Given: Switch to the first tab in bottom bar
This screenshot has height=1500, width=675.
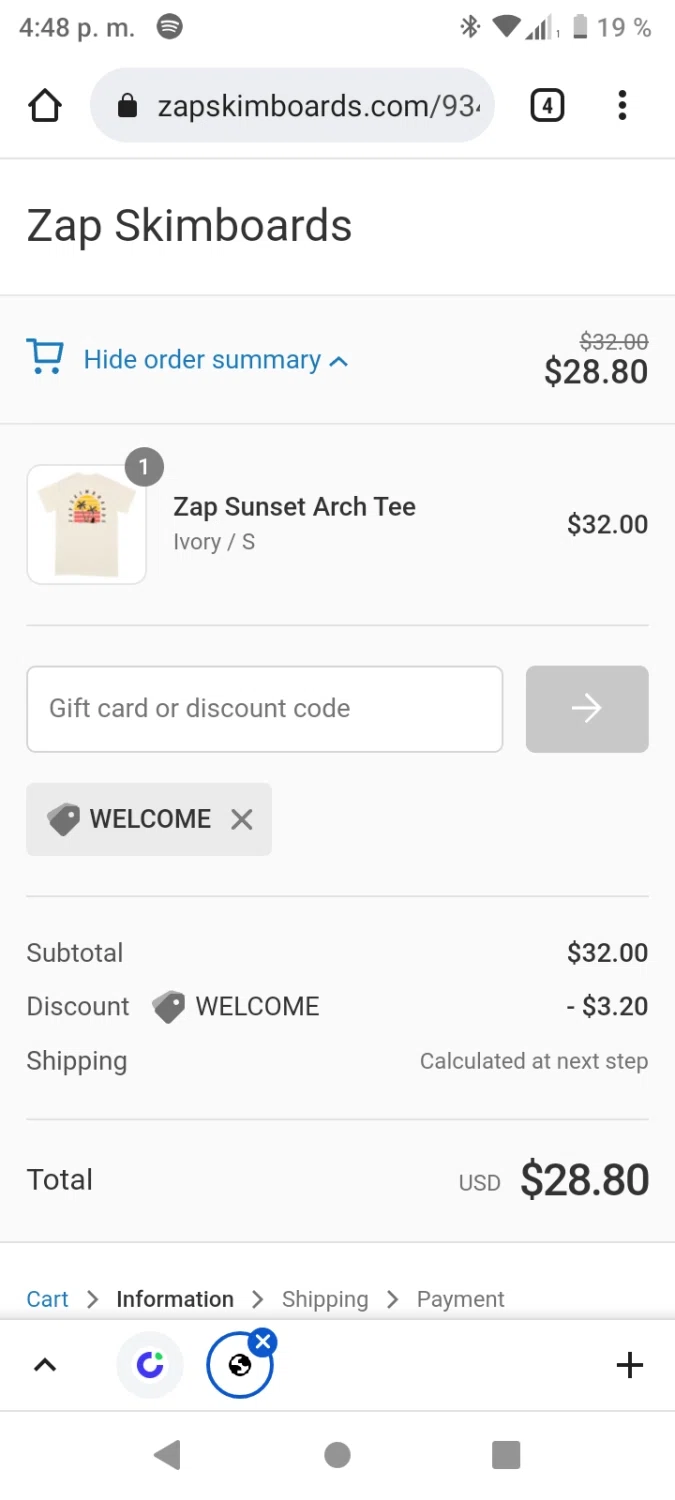Looking at the screenshot, I should (x=150, y=1365).
